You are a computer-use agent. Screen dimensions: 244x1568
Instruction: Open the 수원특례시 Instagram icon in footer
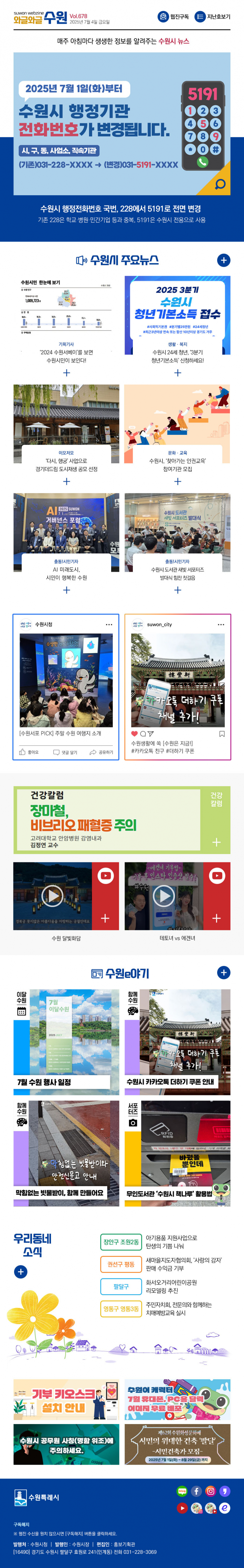[211, 1491]
